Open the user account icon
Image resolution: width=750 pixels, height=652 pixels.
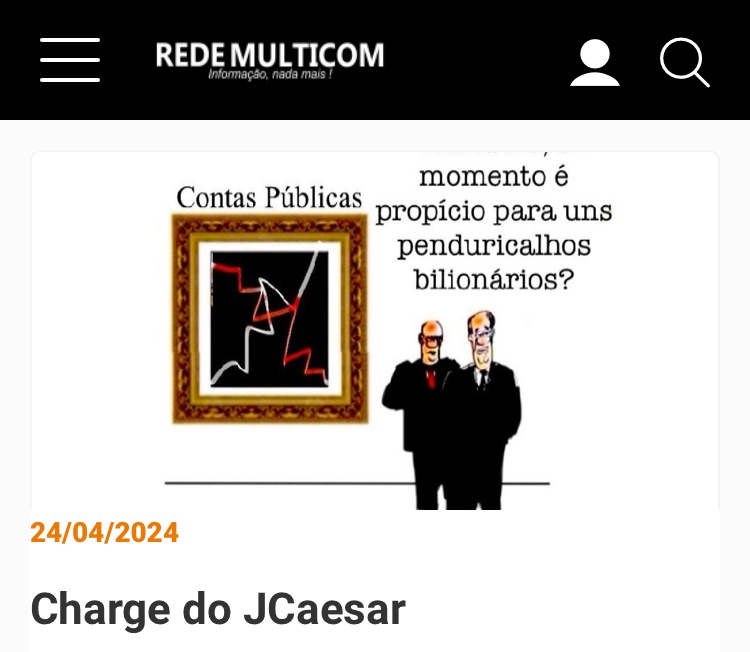(x=595, y=62)
